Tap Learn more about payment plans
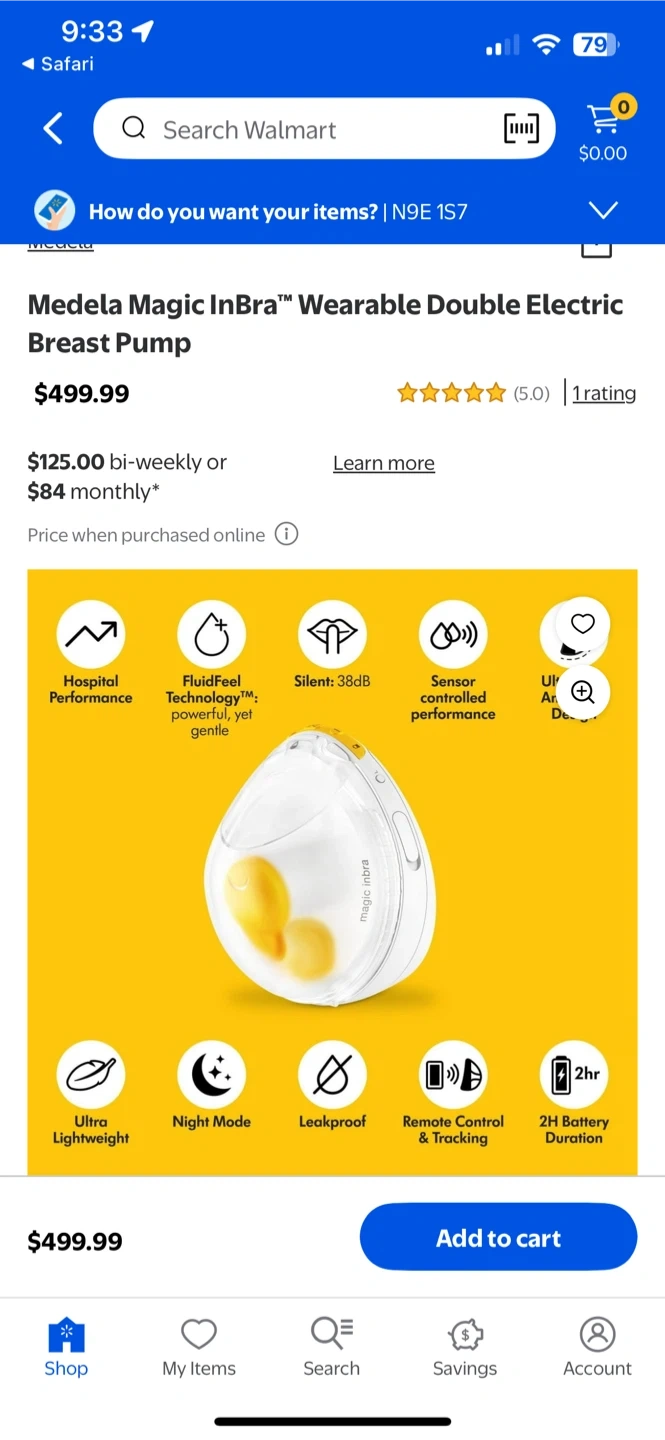This screenshot has width=665, height=1440. click(383, 463)
